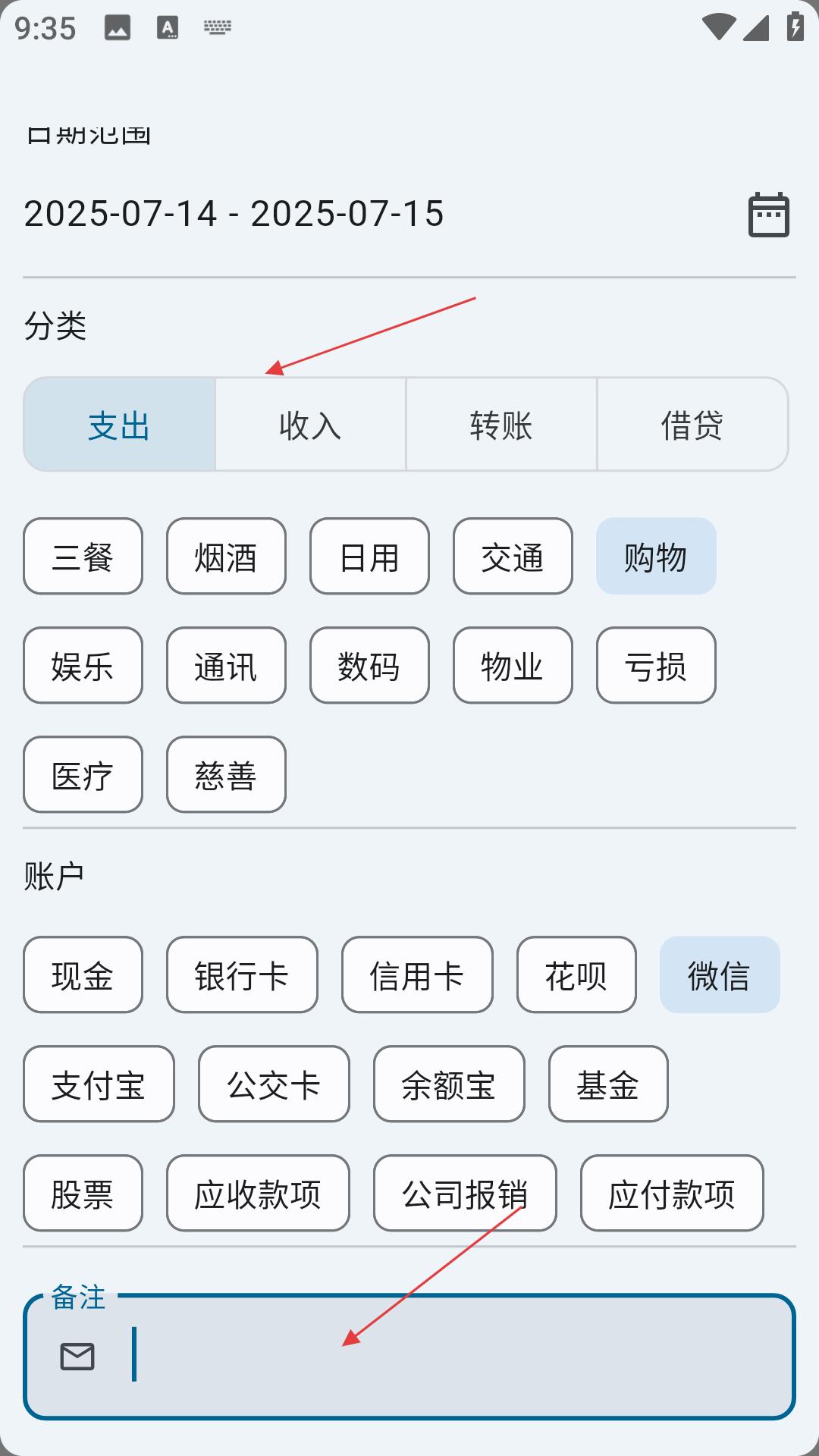Deselect the 购物 category chip

(656, 557)
